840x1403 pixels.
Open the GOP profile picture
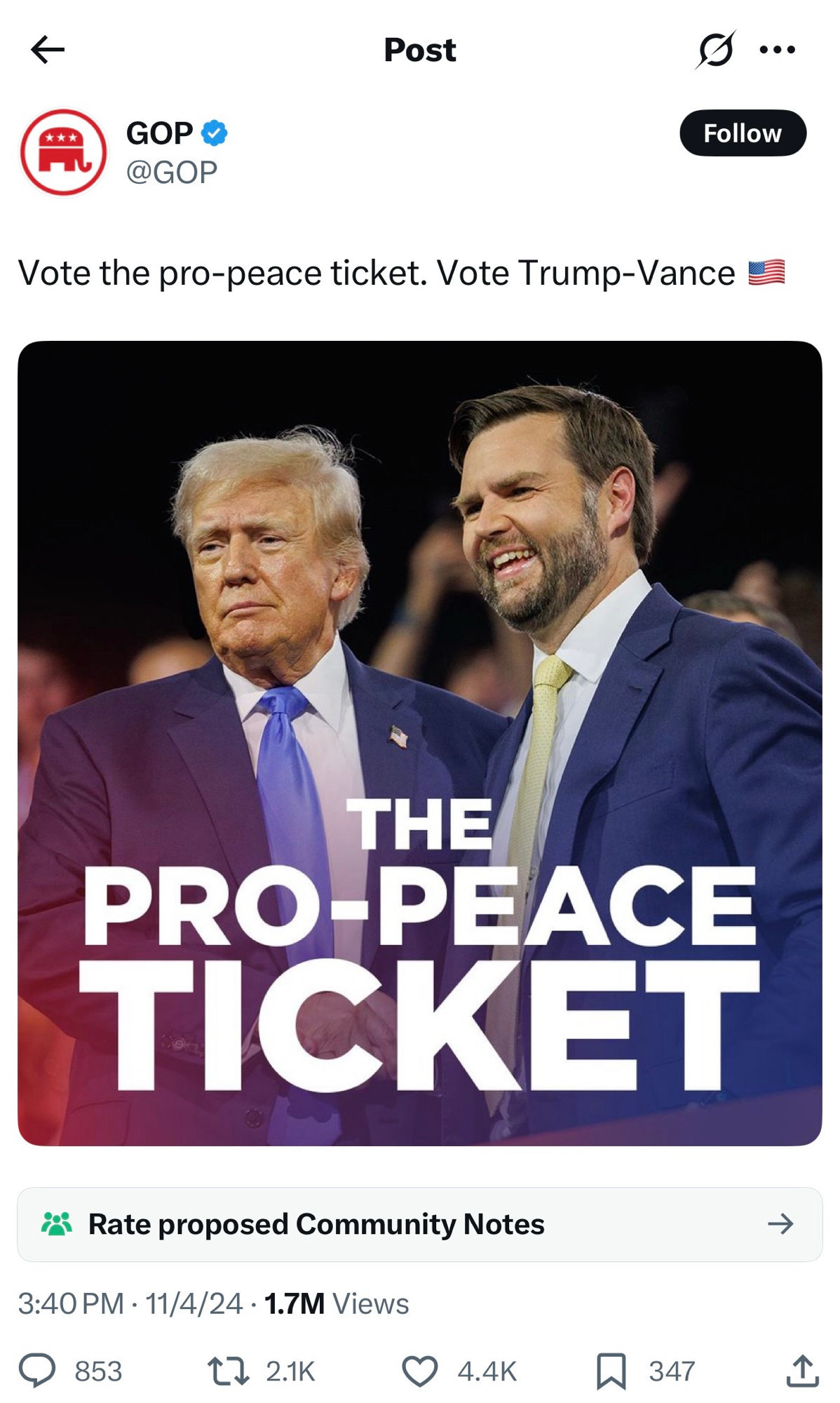(63, 152)
